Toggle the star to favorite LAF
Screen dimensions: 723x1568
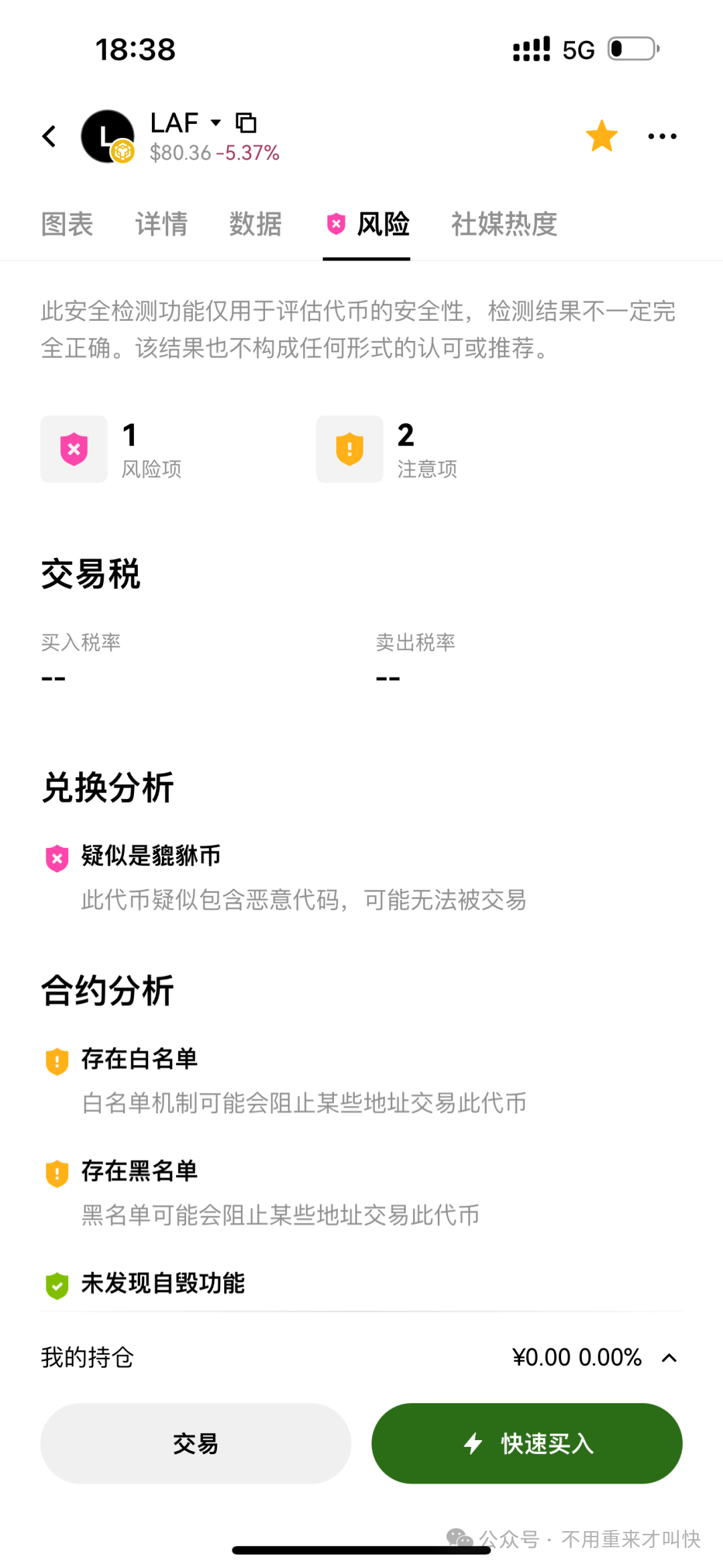click(x=601, y=135)
